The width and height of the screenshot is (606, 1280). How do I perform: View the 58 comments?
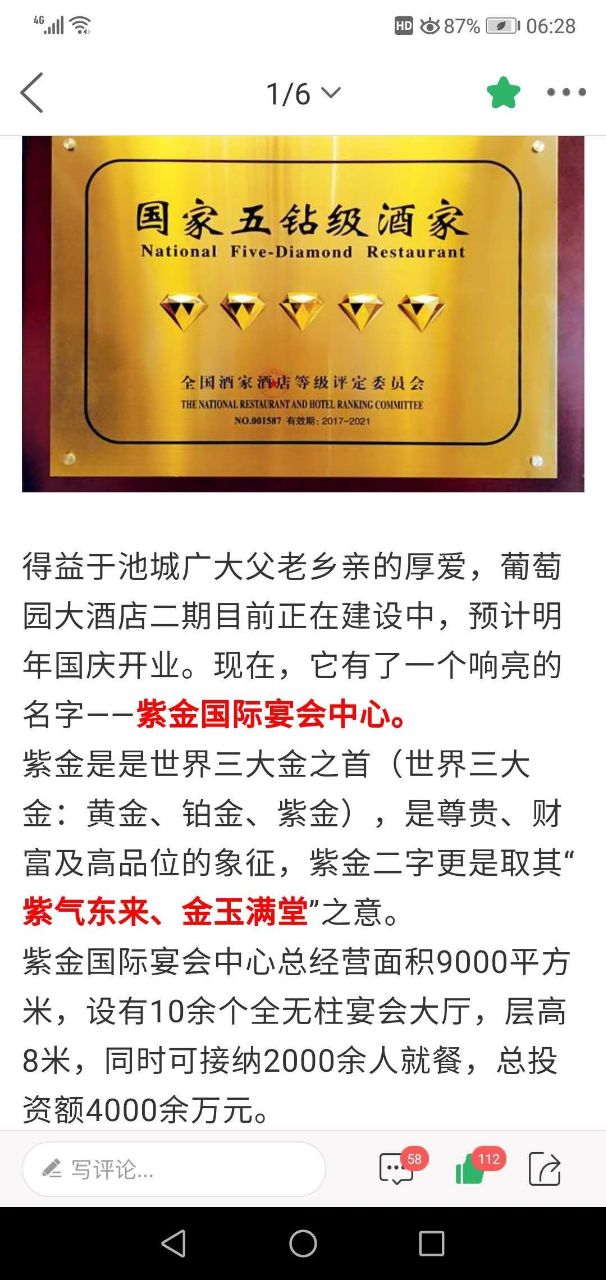(397, 1169)
